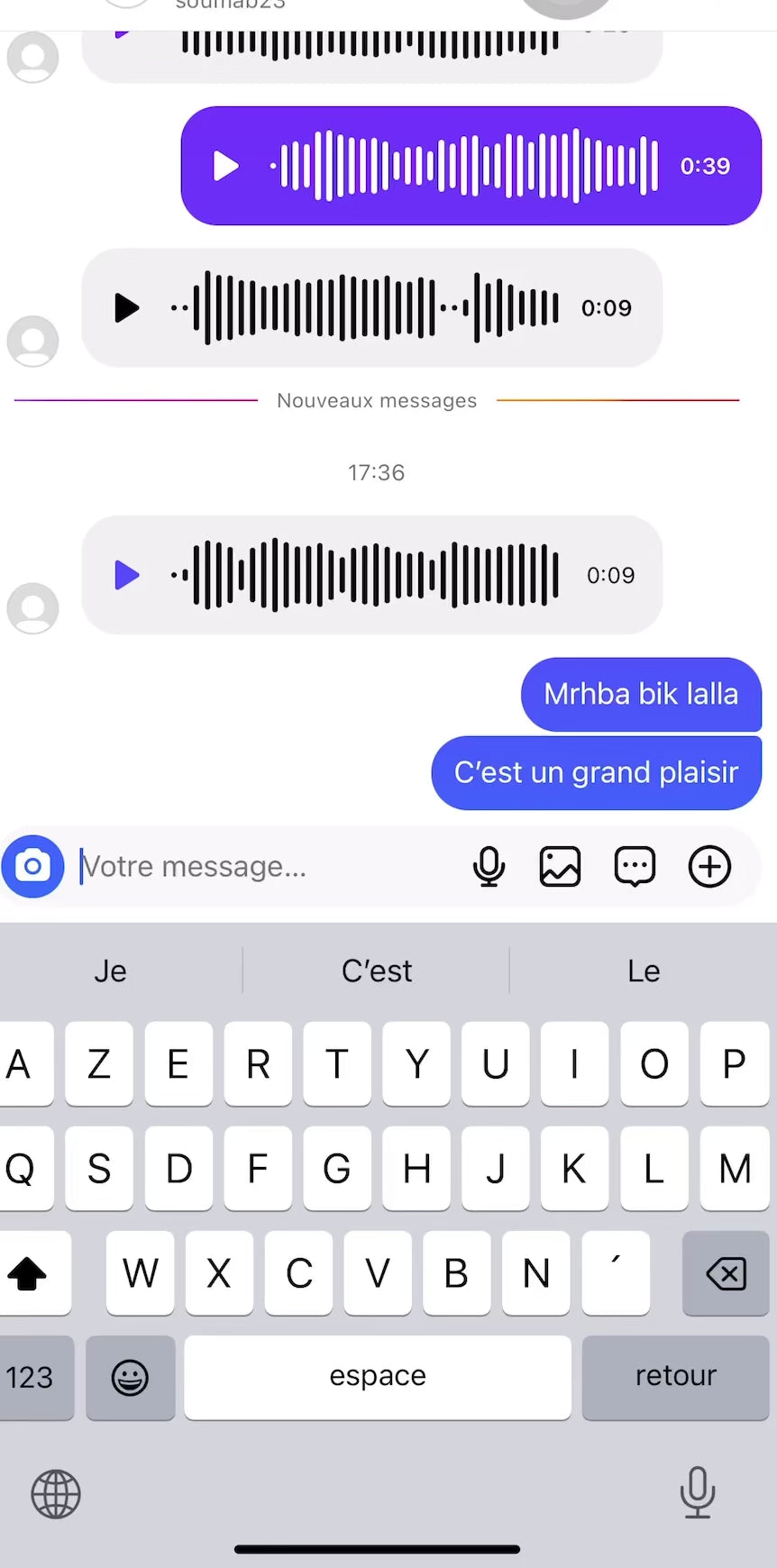This screenshot has width=777, height=1568.
Task: Tap the 'retour' return key
Action: point(675,1377)
